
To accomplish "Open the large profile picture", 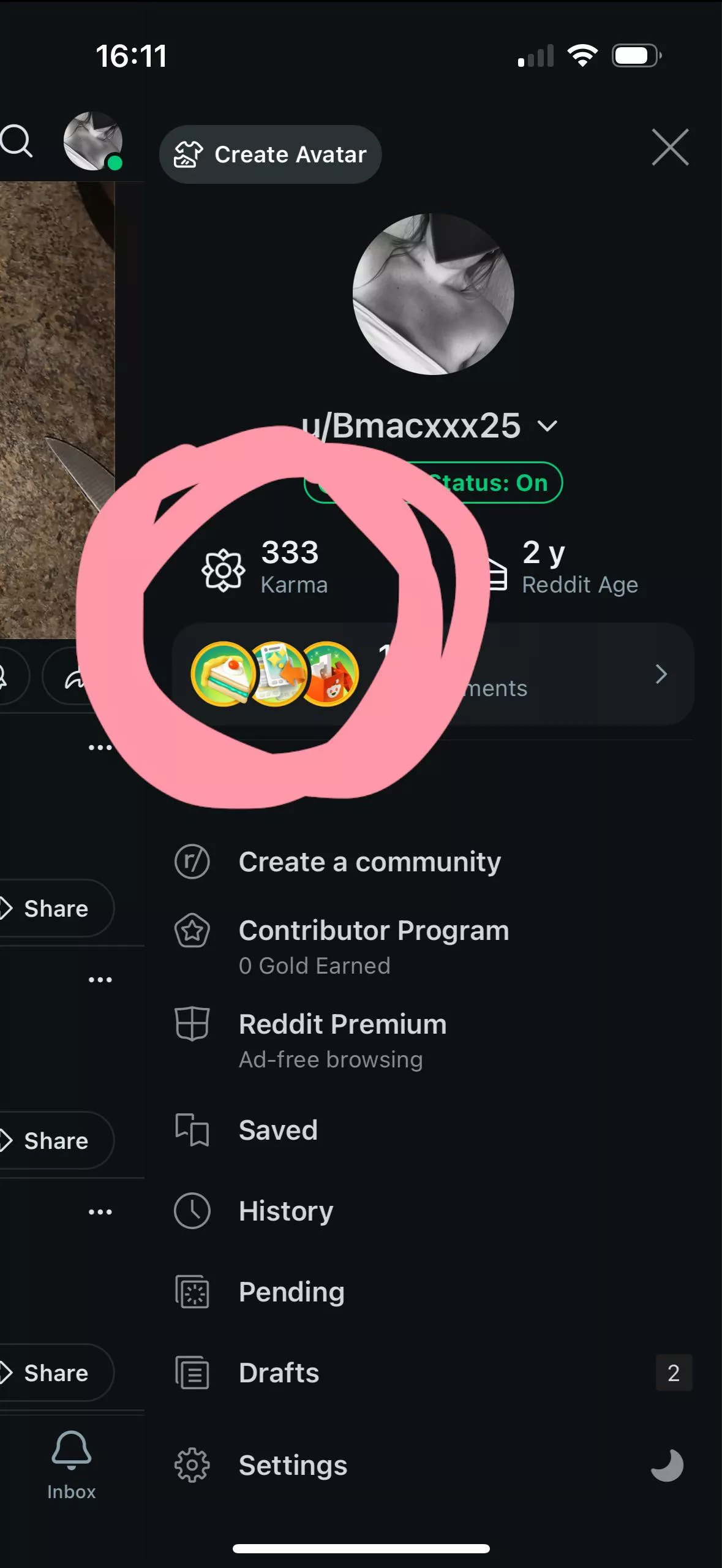I will point(433,294).
